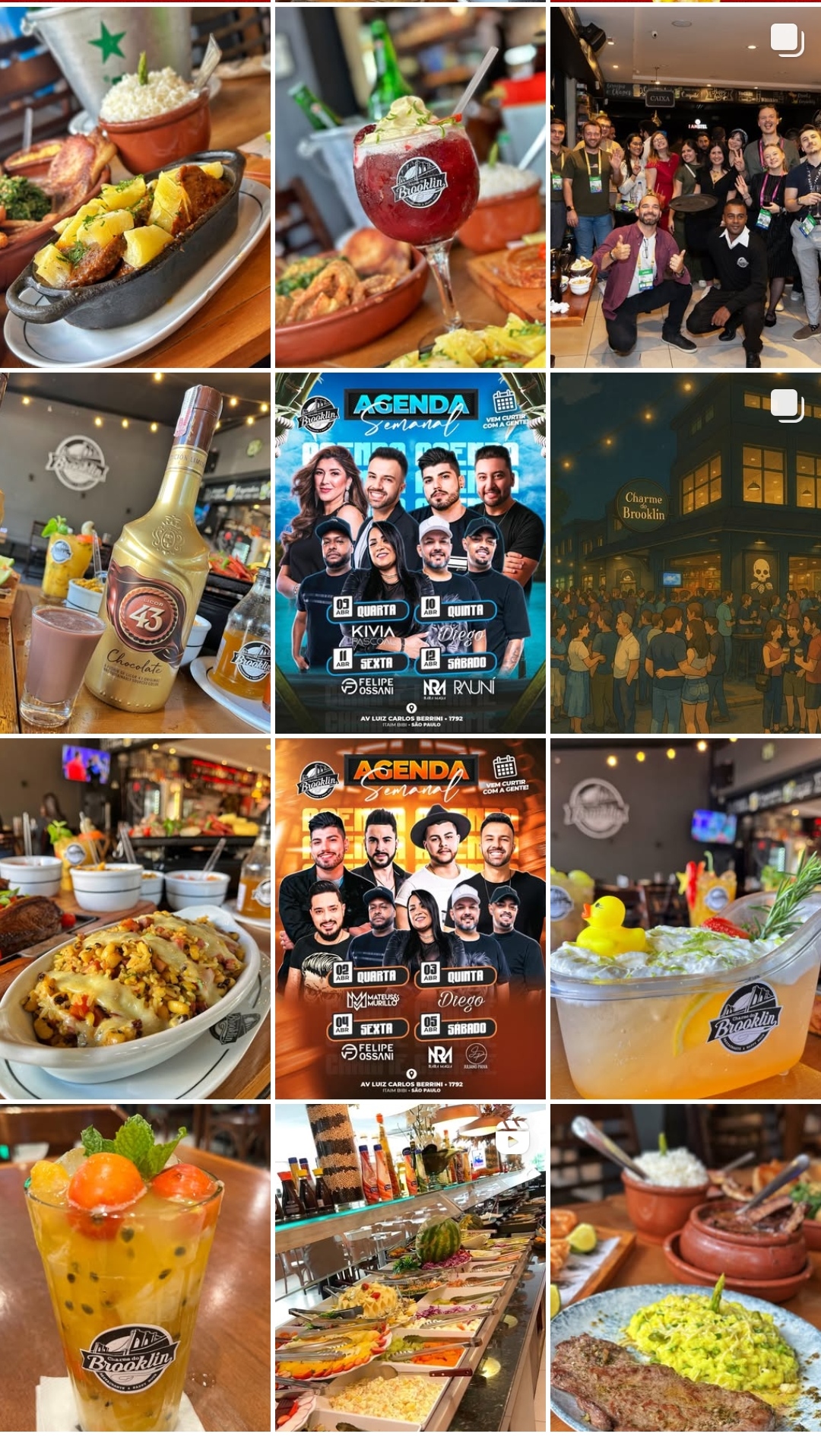The width and height of the screenshot is (821, 1456).
Task: Open the blue Agenda Semanal post
Action: coord(410,553)
